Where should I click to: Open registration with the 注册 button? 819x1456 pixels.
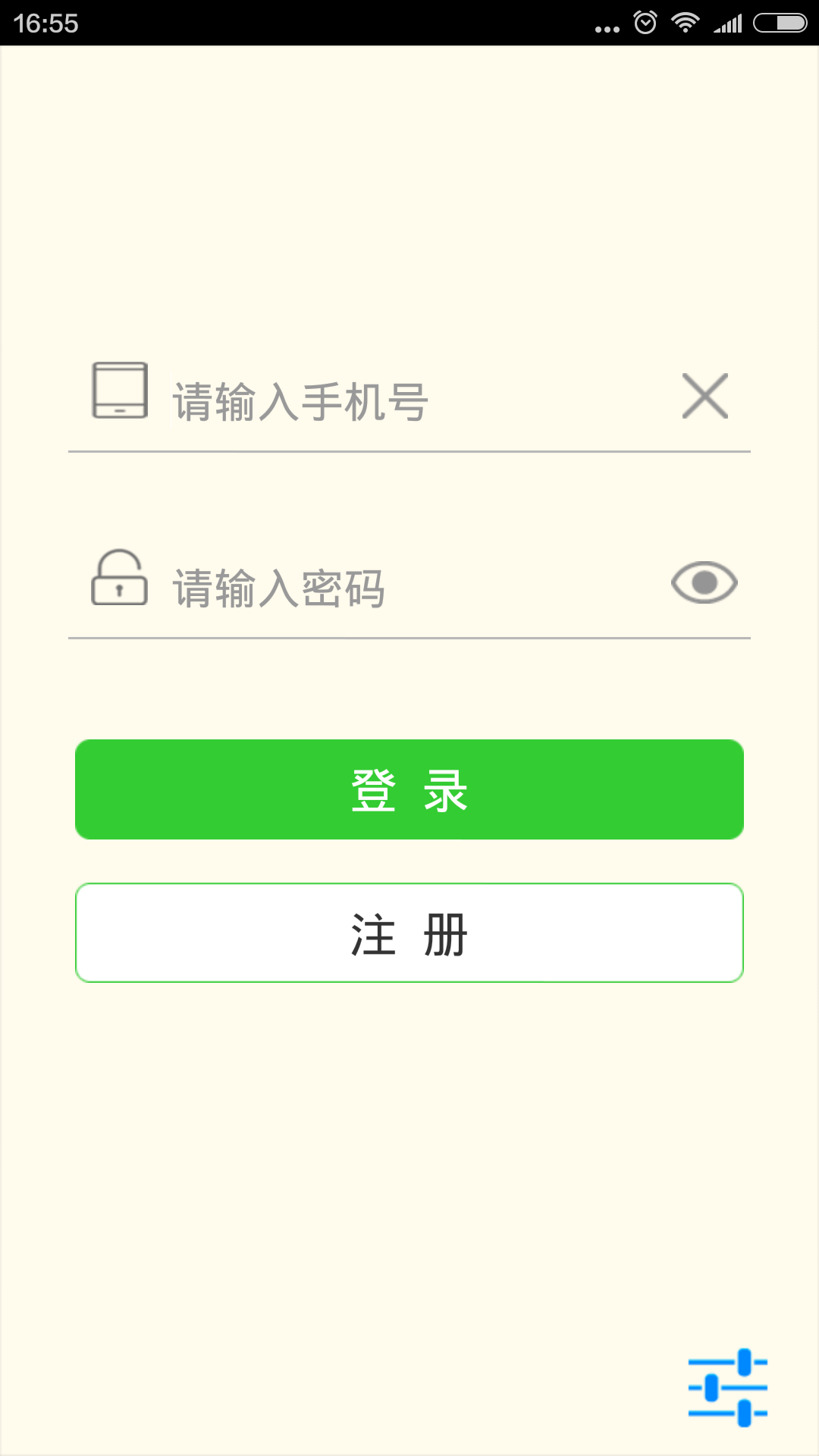pyautogui.click(x=409, y=933)
